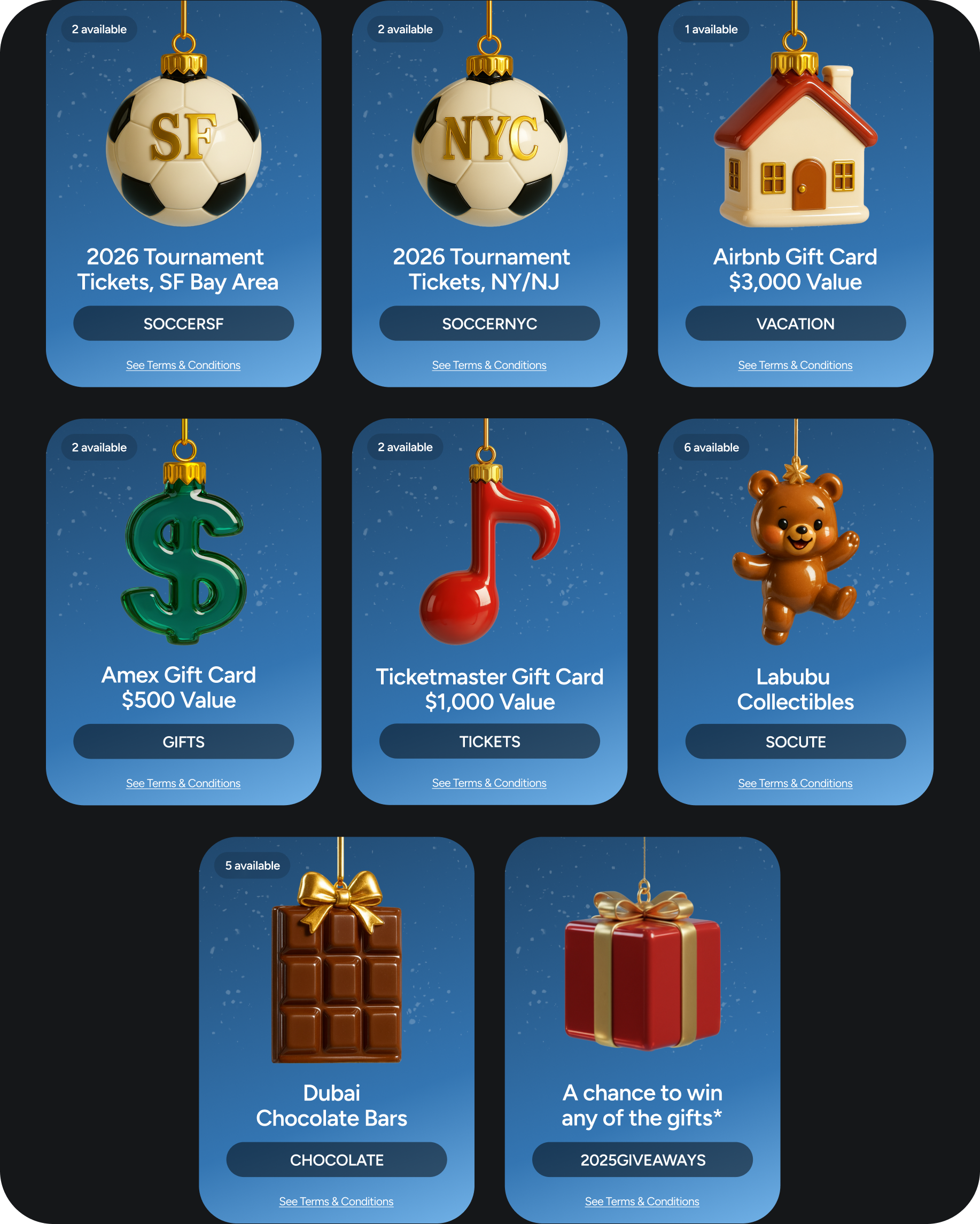Viewport: 980px width, 1224px height.
Task: Open Terms & Conditions for the chance-to-win card
Action: point(642,1201)
